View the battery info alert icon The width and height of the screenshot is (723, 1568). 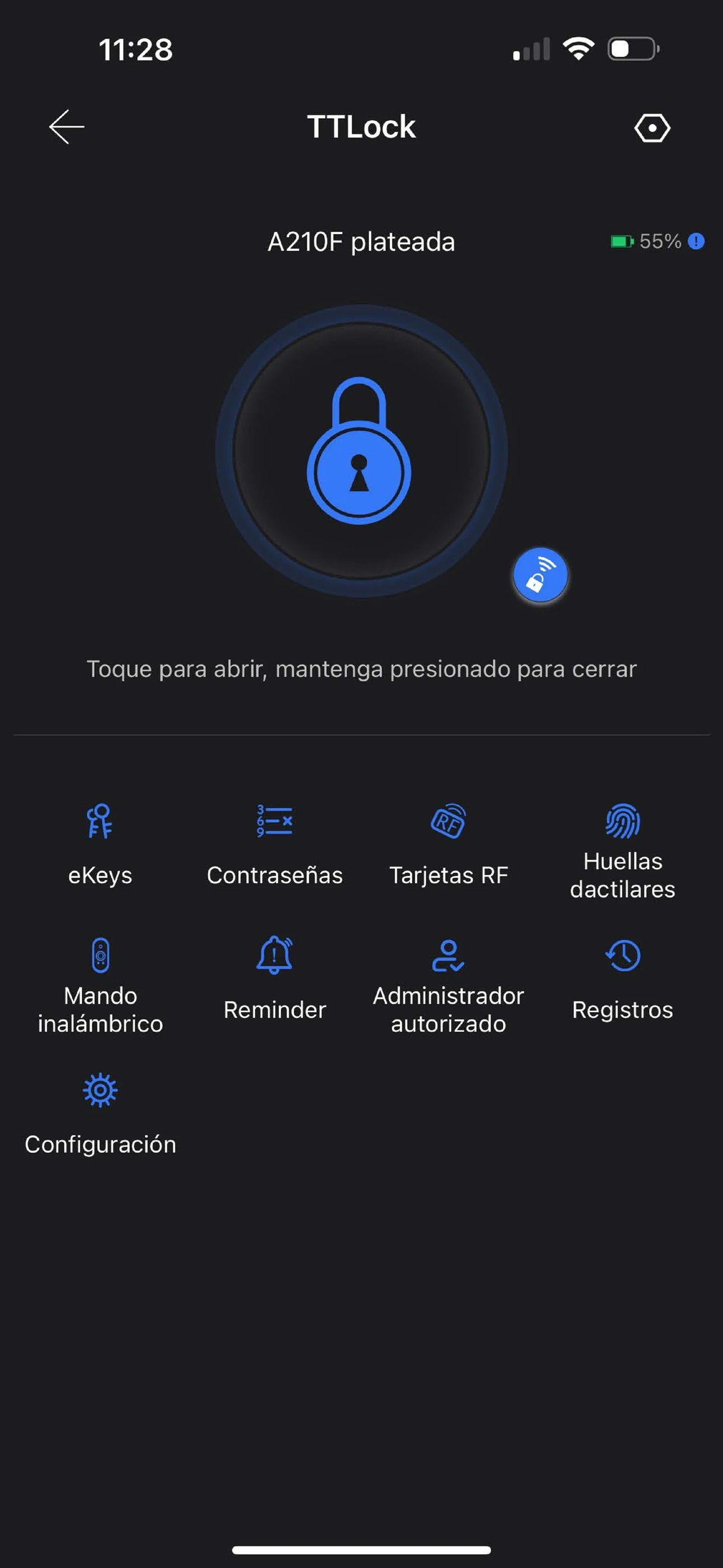696,242
